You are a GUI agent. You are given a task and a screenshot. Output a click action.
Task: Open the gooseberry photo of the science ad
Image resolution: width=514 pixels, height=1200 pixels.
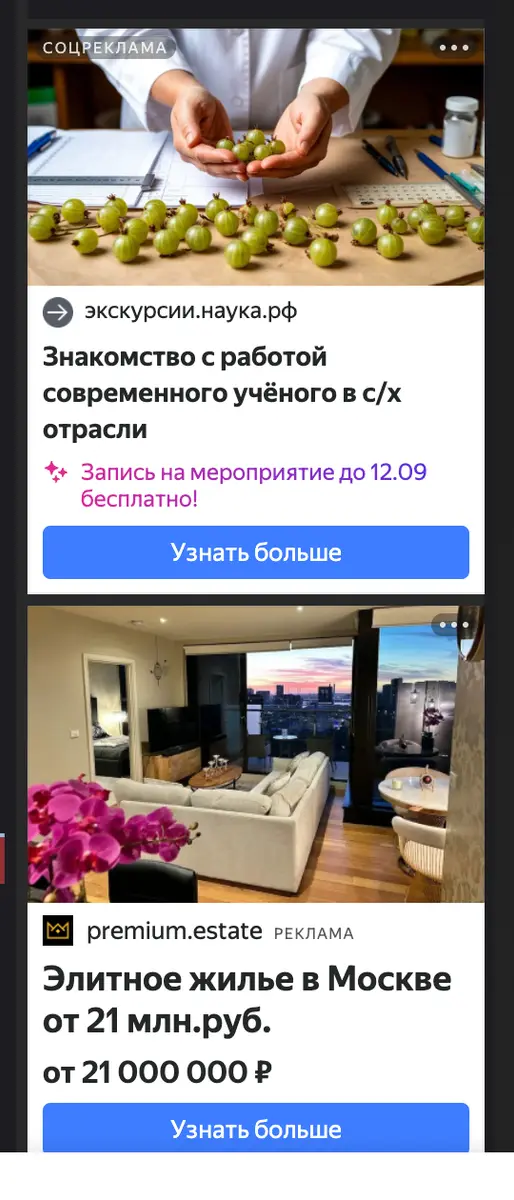click(256, 157)
